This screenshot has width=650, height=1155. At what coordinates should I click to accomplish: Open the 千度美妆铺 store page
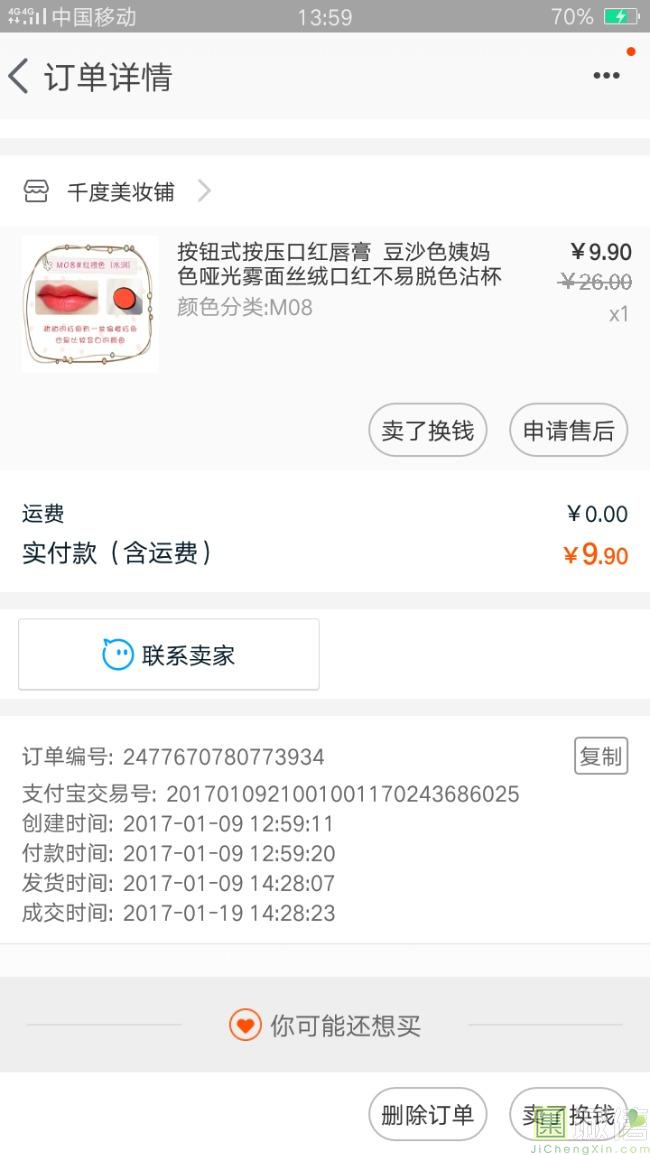coord(120,191)
